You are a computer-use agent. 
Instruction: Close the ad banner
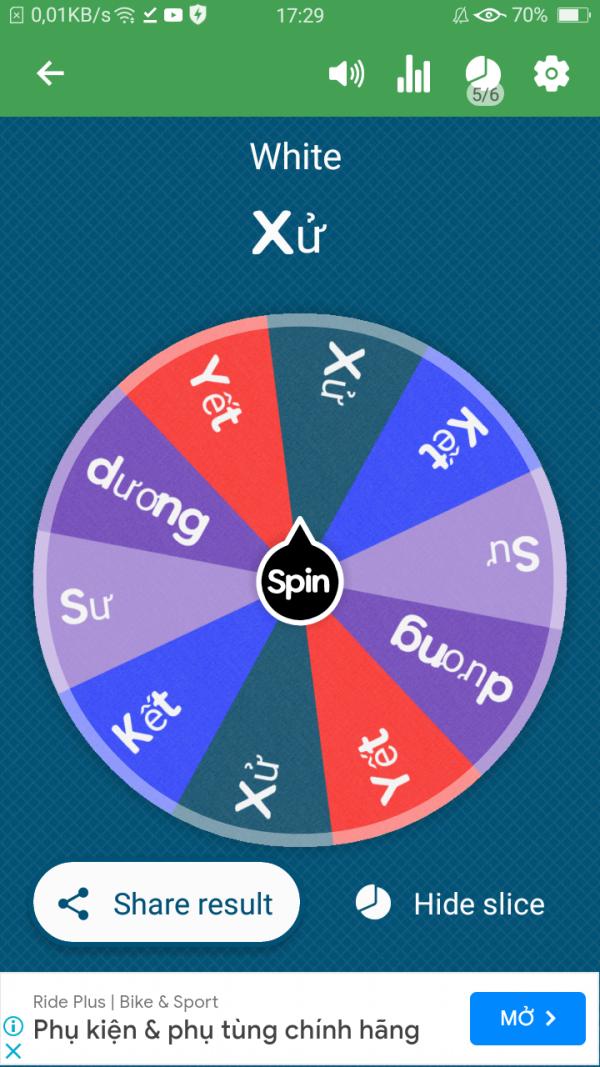click(13, 1051)
